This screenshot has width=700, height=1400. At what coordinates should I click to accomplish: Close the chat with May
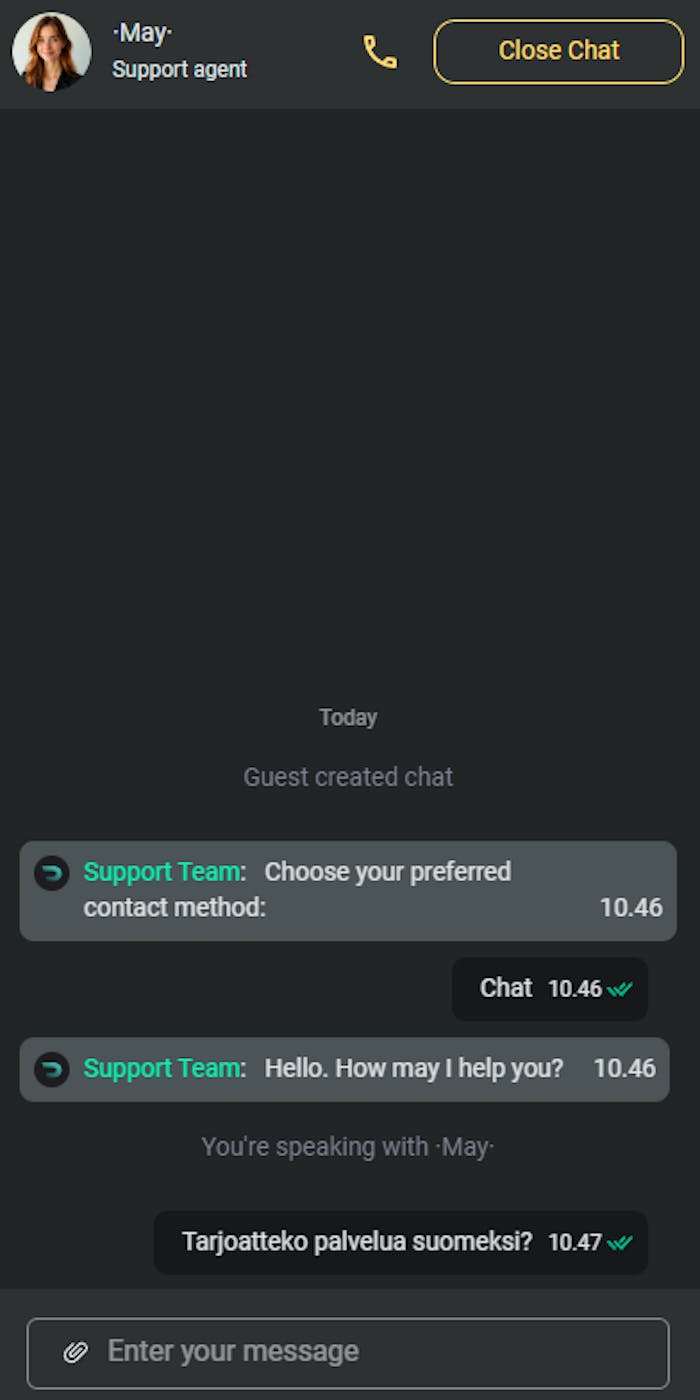pos(558,51)
